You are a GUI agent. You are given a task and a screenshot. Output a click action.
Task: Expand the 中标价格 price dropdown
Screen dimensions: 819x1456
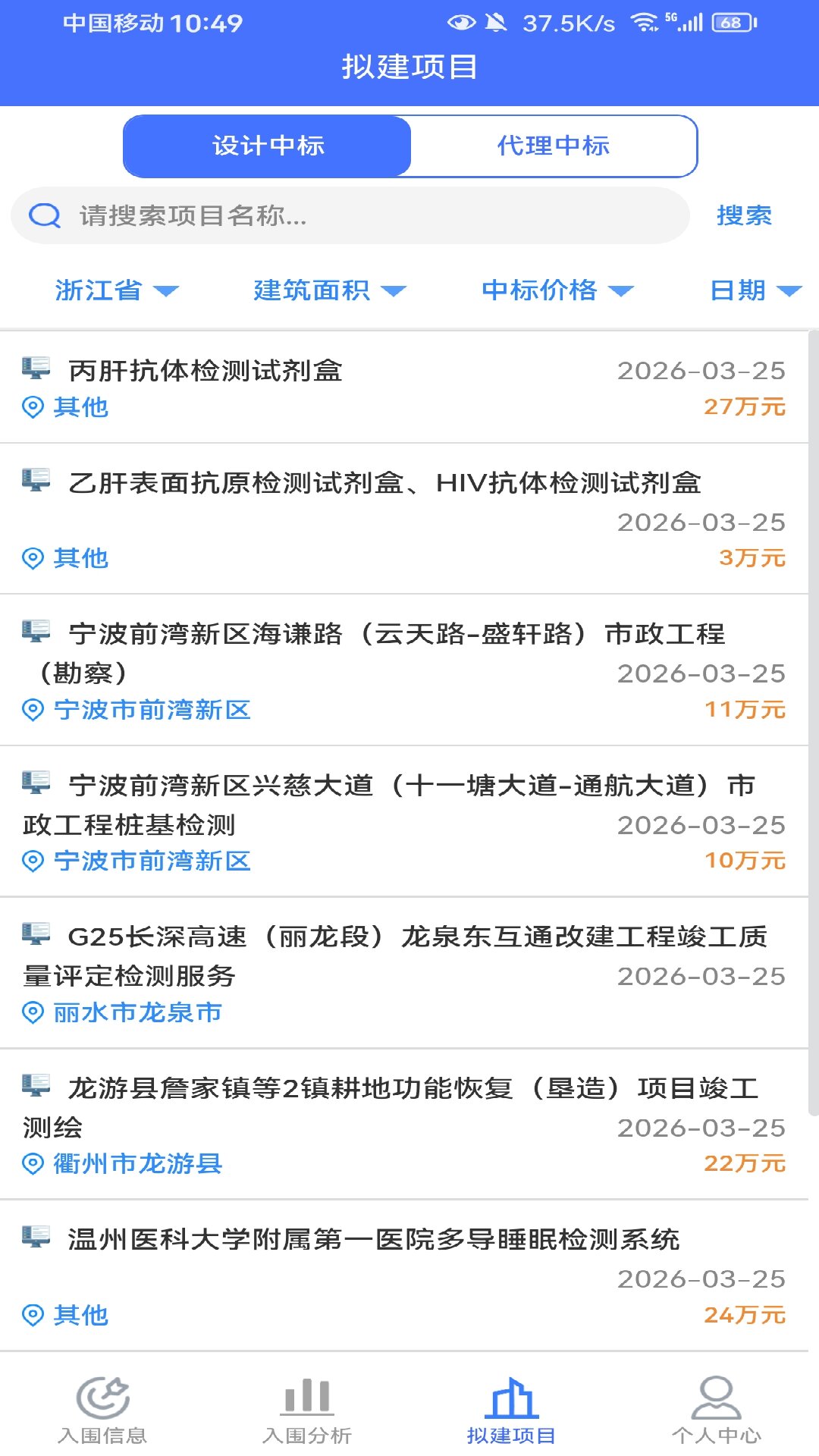(558, 290)
